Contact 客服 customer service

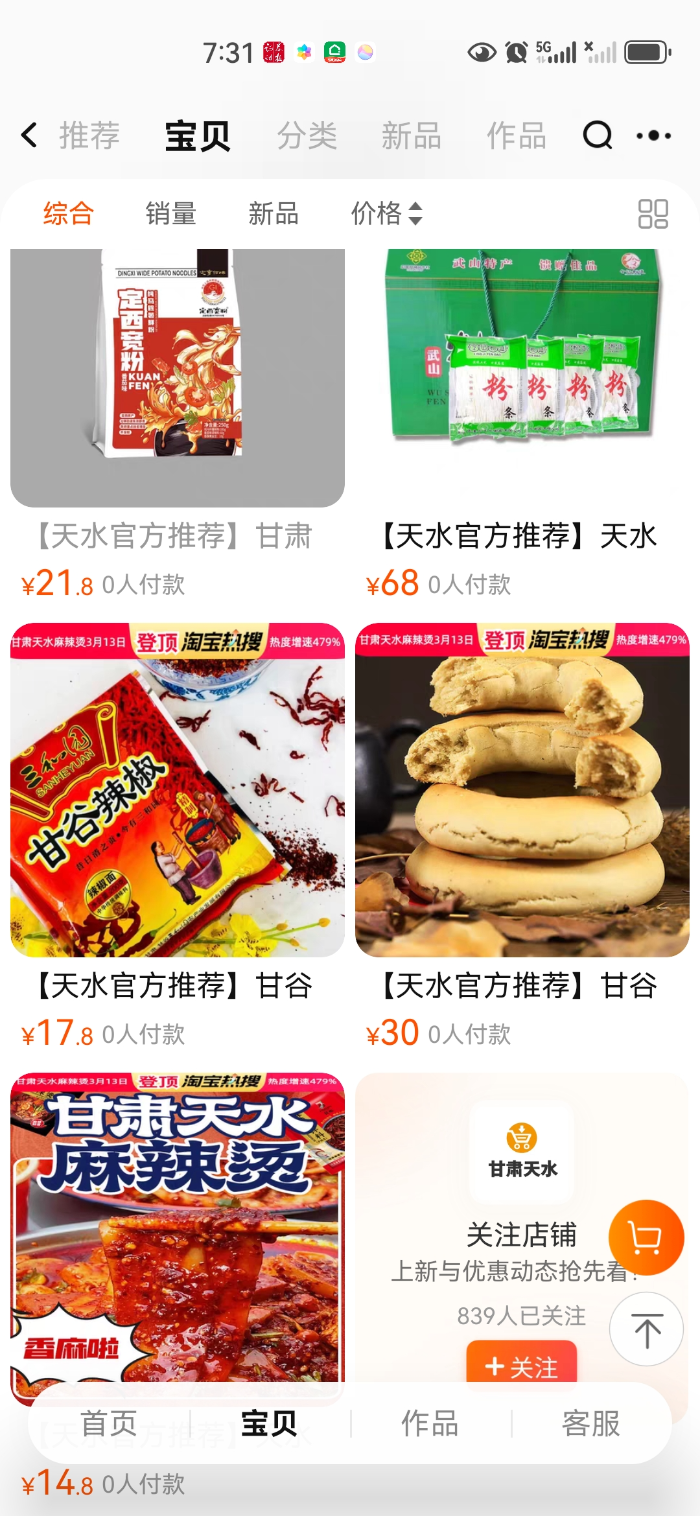pyautogui.click(x=591, y=1423)
